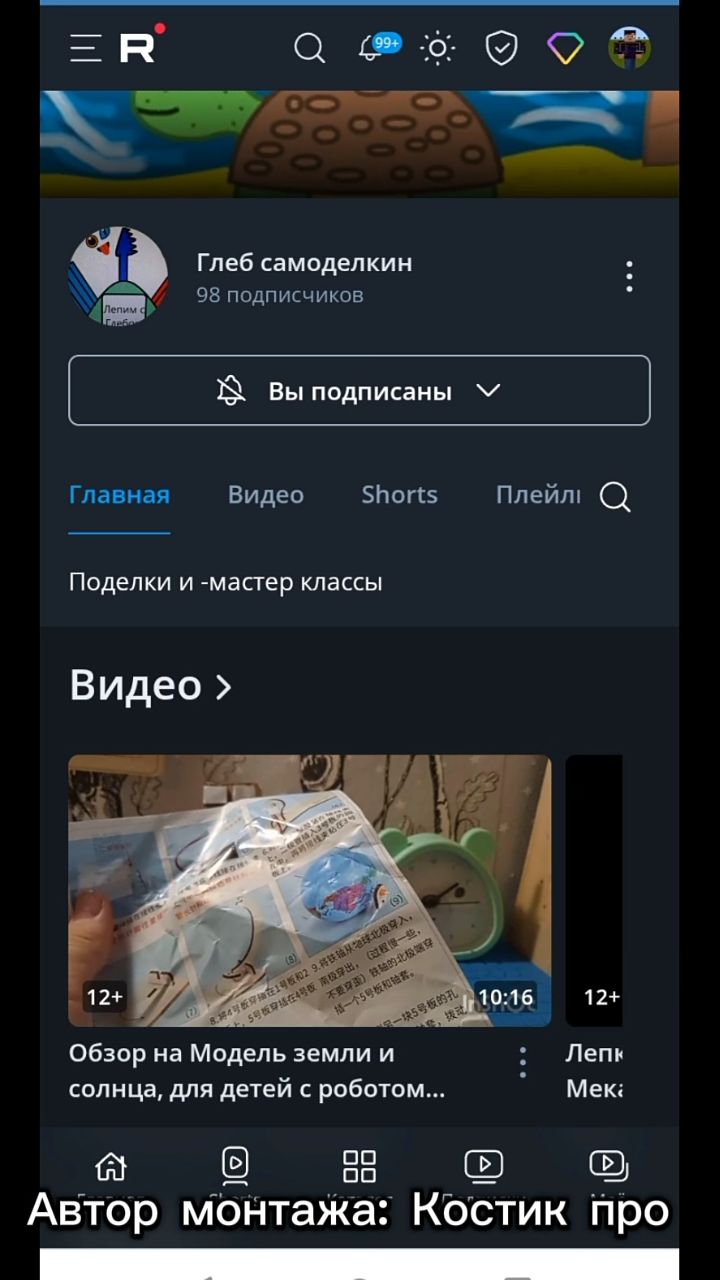
Task: Open the notifications bell
Action: 372,48
